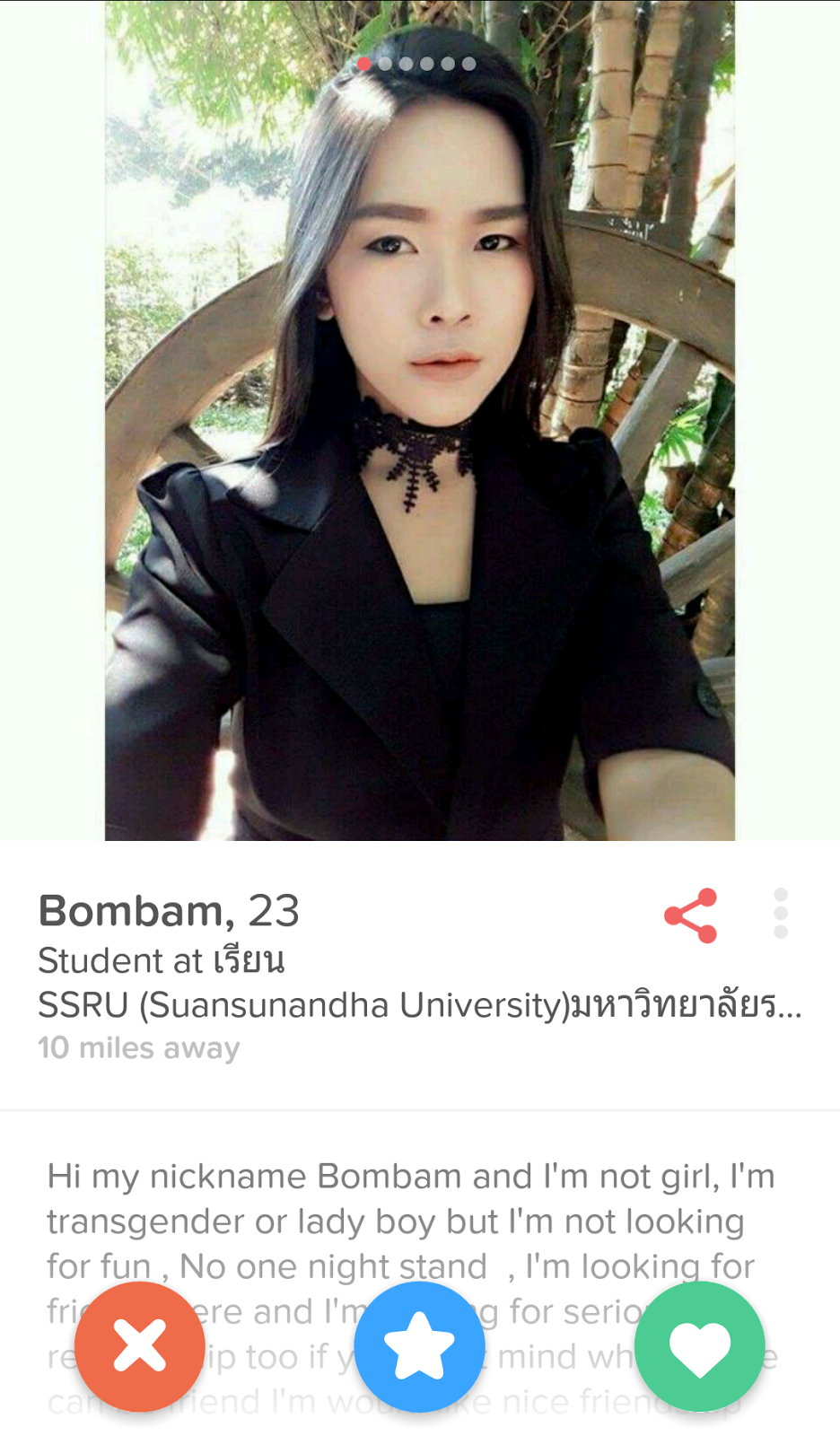Open Bombam's full profile via her name
The height and width of the screenshot is (1436, 840).
(169, 912)
